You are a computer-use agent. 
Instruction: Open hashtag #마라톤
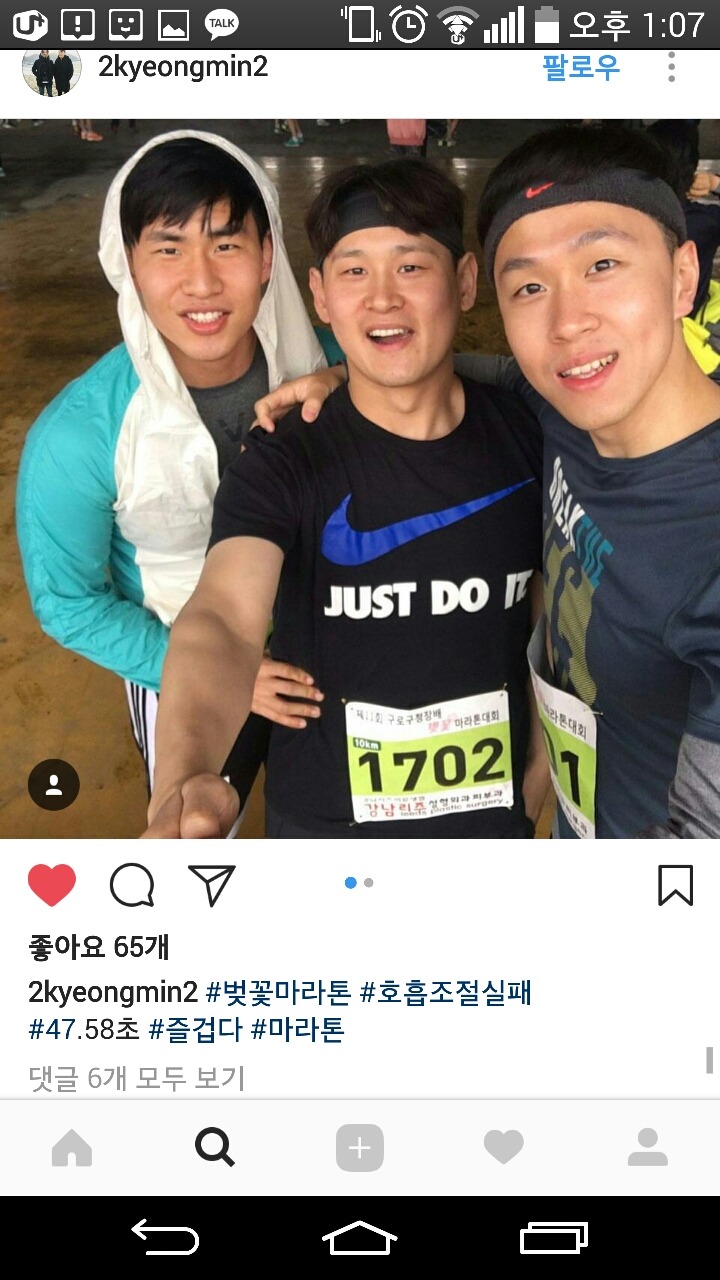point(298,1029)
